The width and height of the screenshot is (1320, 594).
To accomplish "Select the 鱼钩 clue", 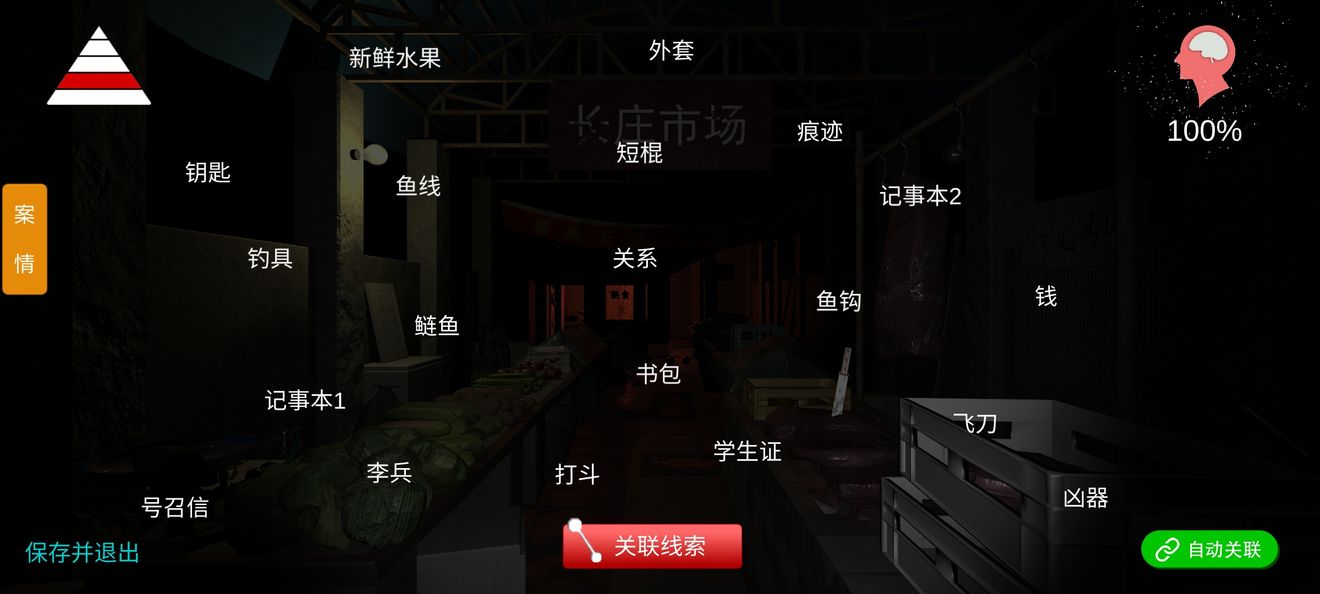I will click(838, 301).
